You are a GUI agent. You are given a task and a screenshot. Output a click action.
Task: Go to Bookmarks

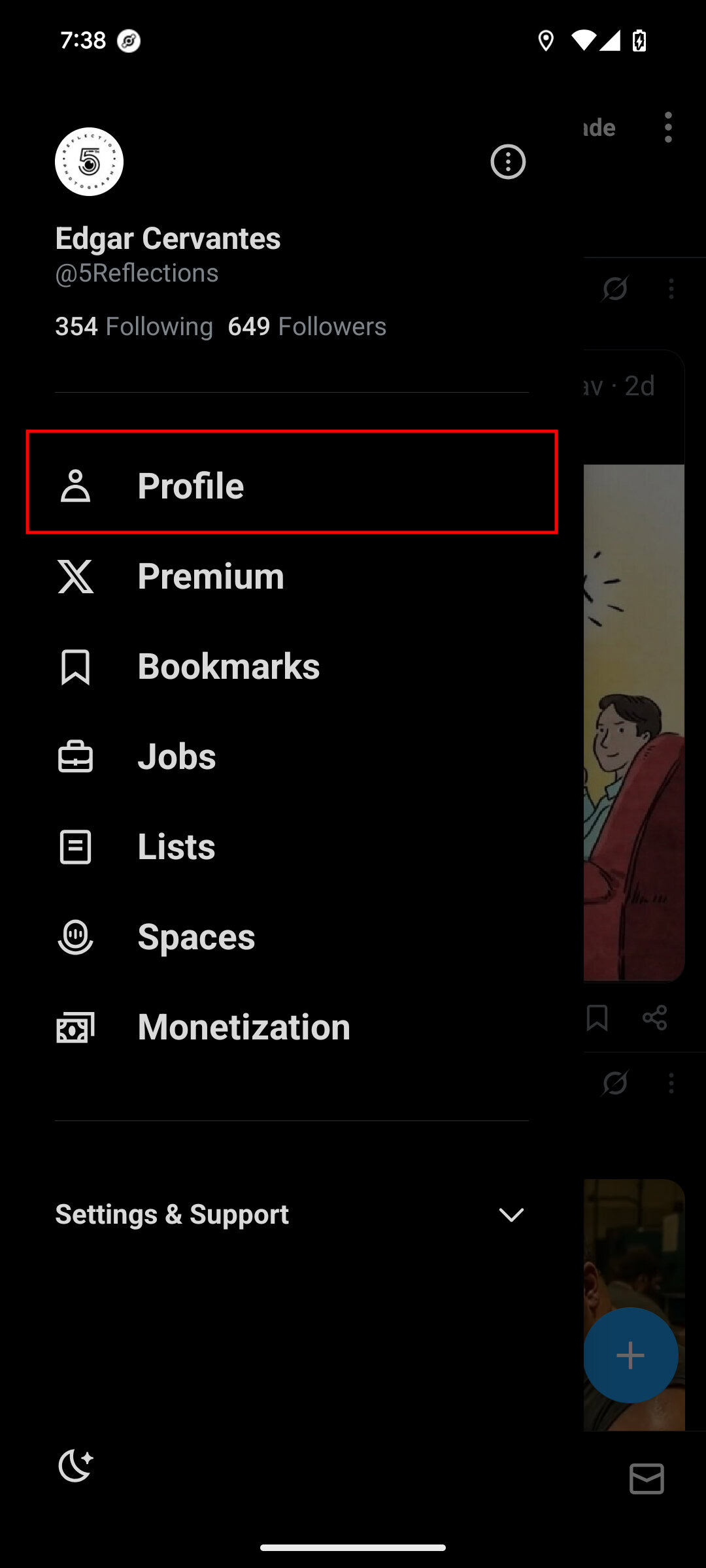[227, 666]
